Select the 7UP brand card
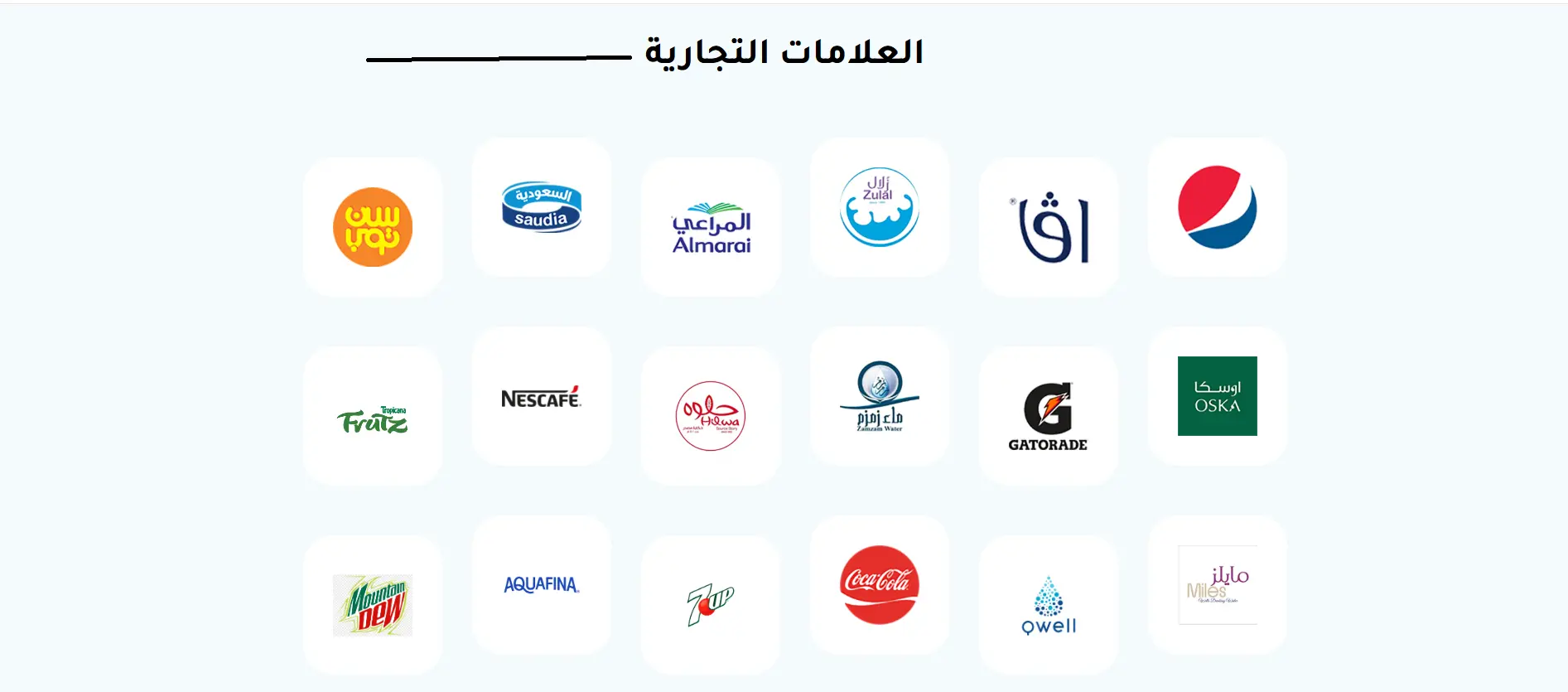Image resolution: width=1568 pixels, height=692 pixels. (711, 605)
